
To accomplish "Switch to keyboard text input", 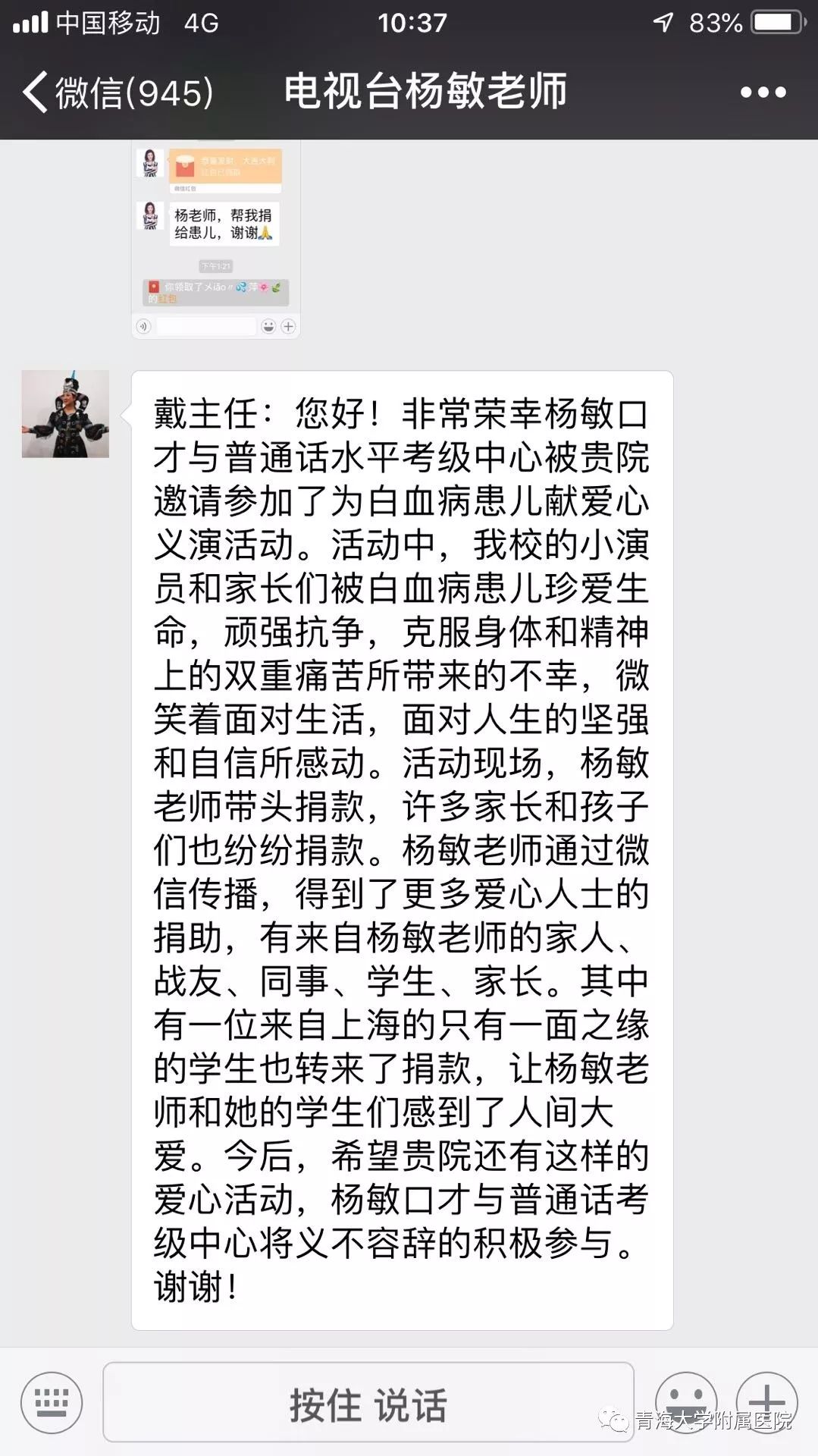I will pos(52,1403).
